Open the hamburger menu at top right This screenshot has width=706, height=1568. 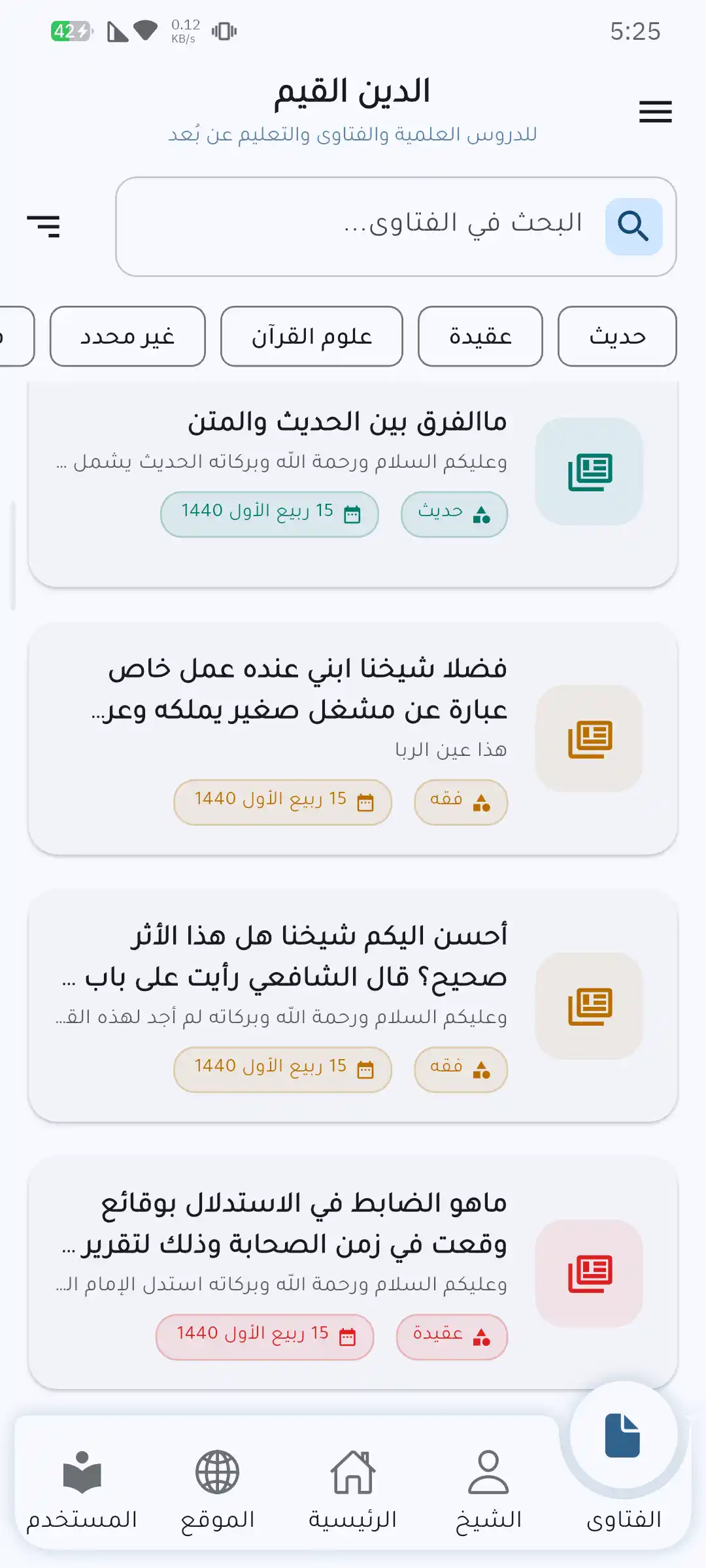(x=655, y=111)
